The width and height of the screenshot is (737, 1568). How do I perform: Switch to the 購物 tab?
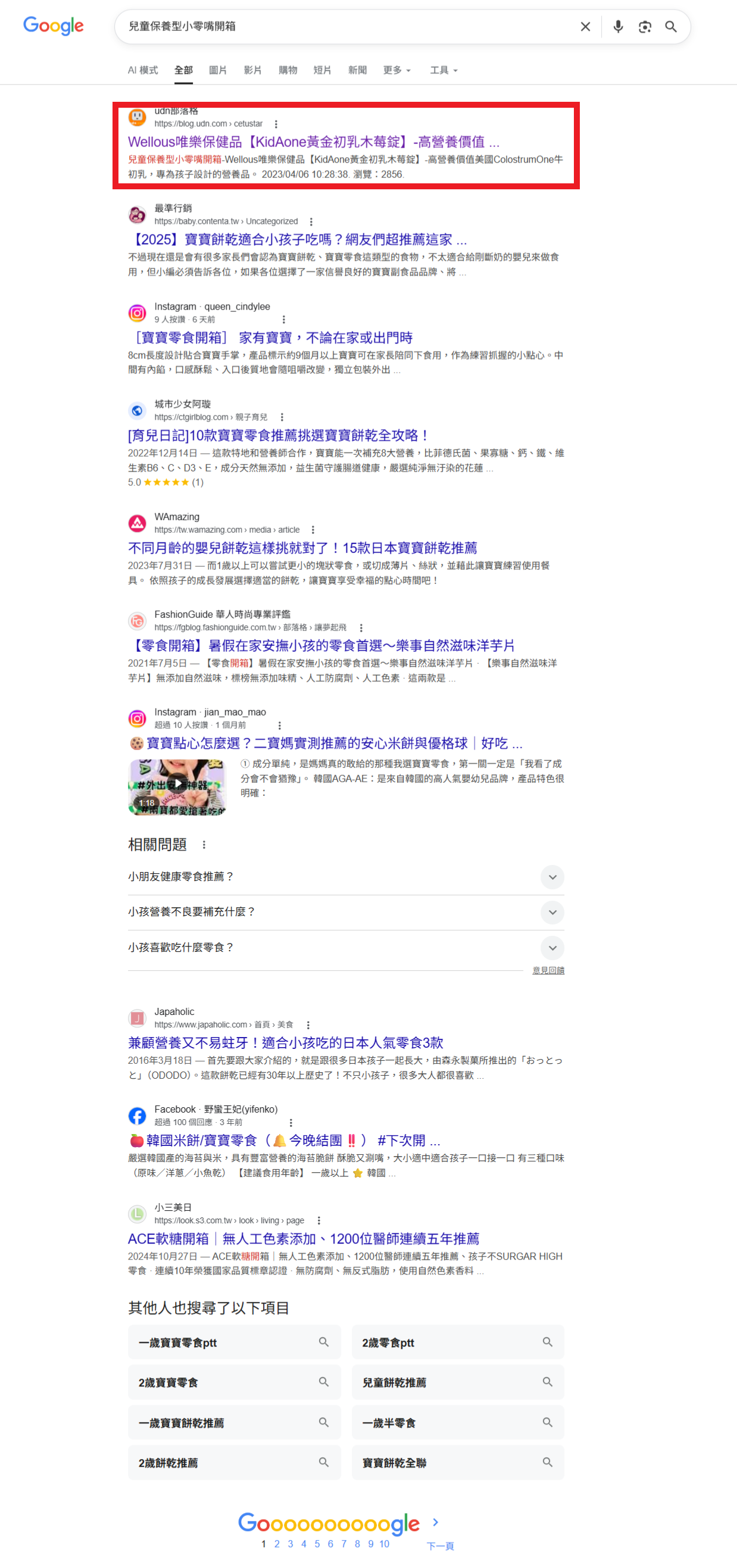tap(288, 70)
